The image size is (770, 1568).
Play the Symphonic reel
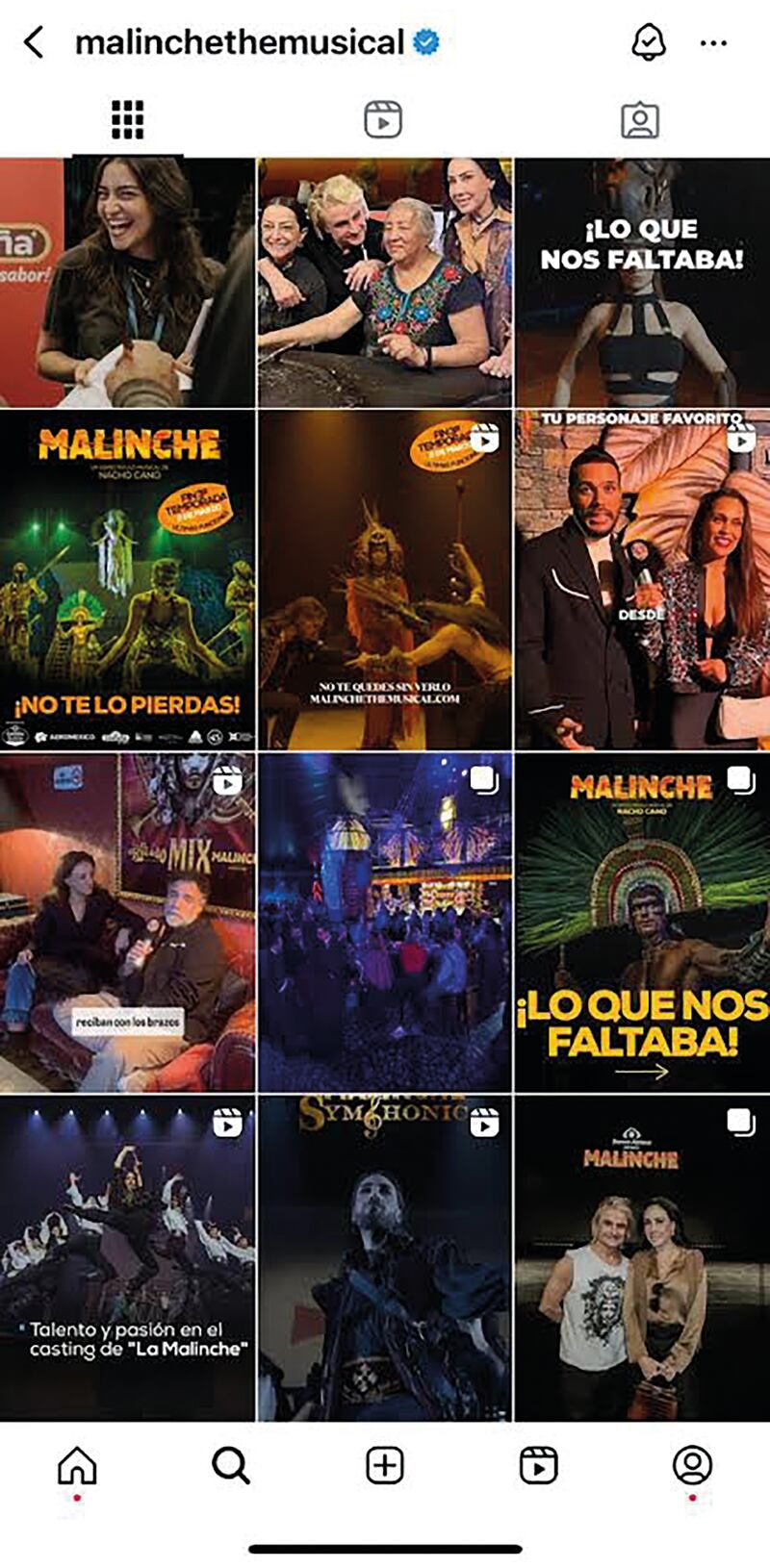[384, 1258]
